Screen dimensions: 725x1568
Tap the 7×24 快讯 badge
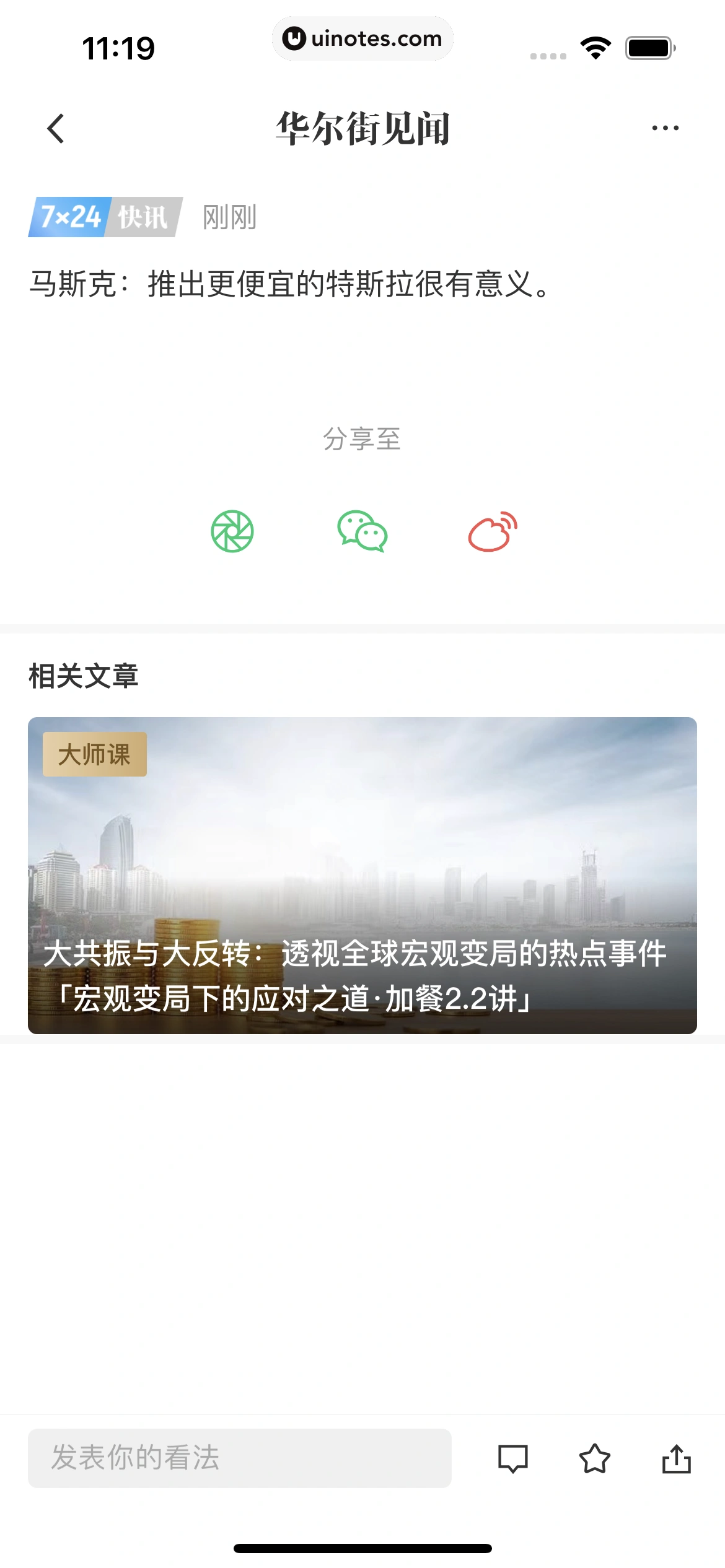click(x=71, y=217)
